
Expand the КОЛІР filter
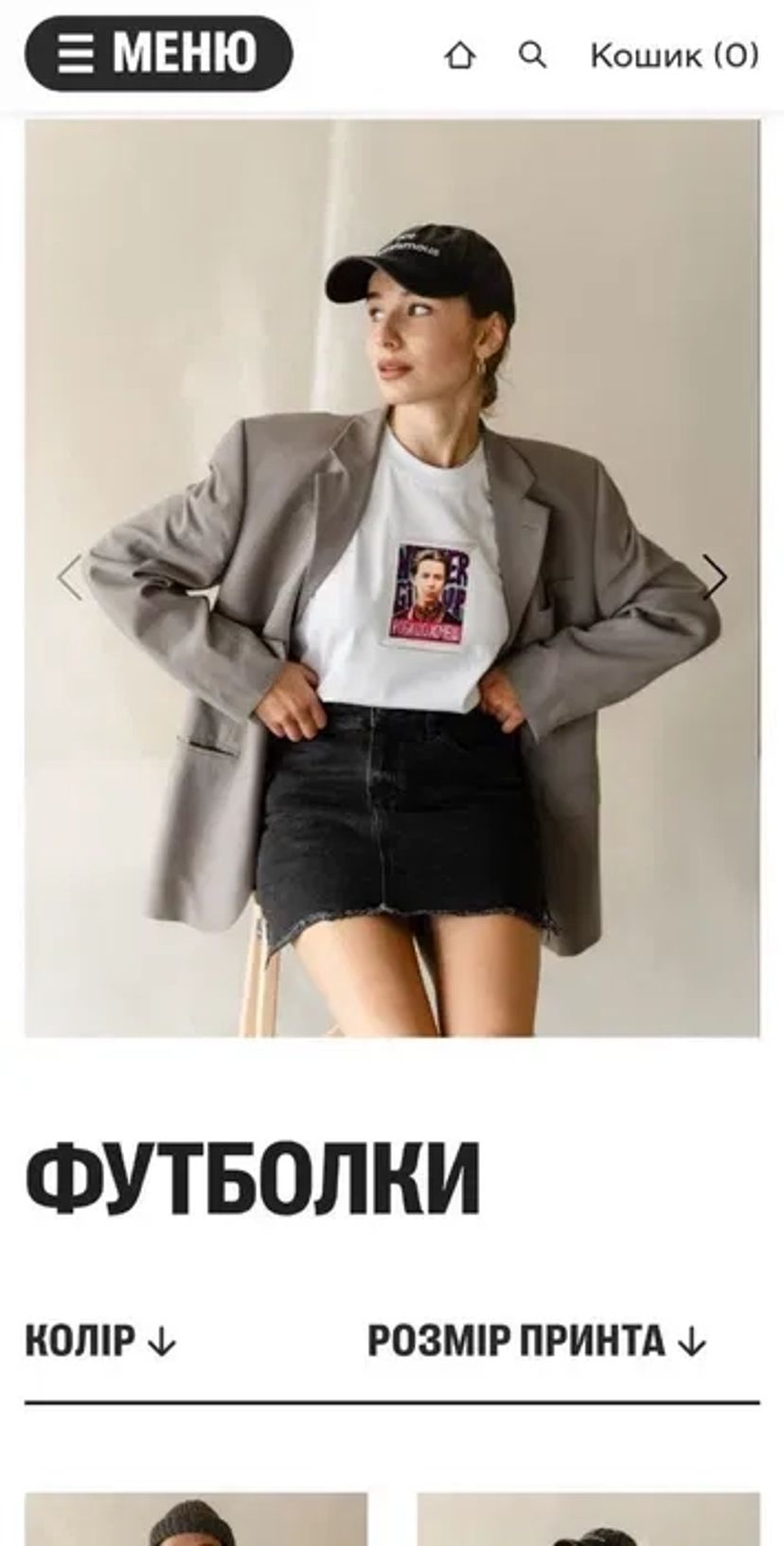100,1340
